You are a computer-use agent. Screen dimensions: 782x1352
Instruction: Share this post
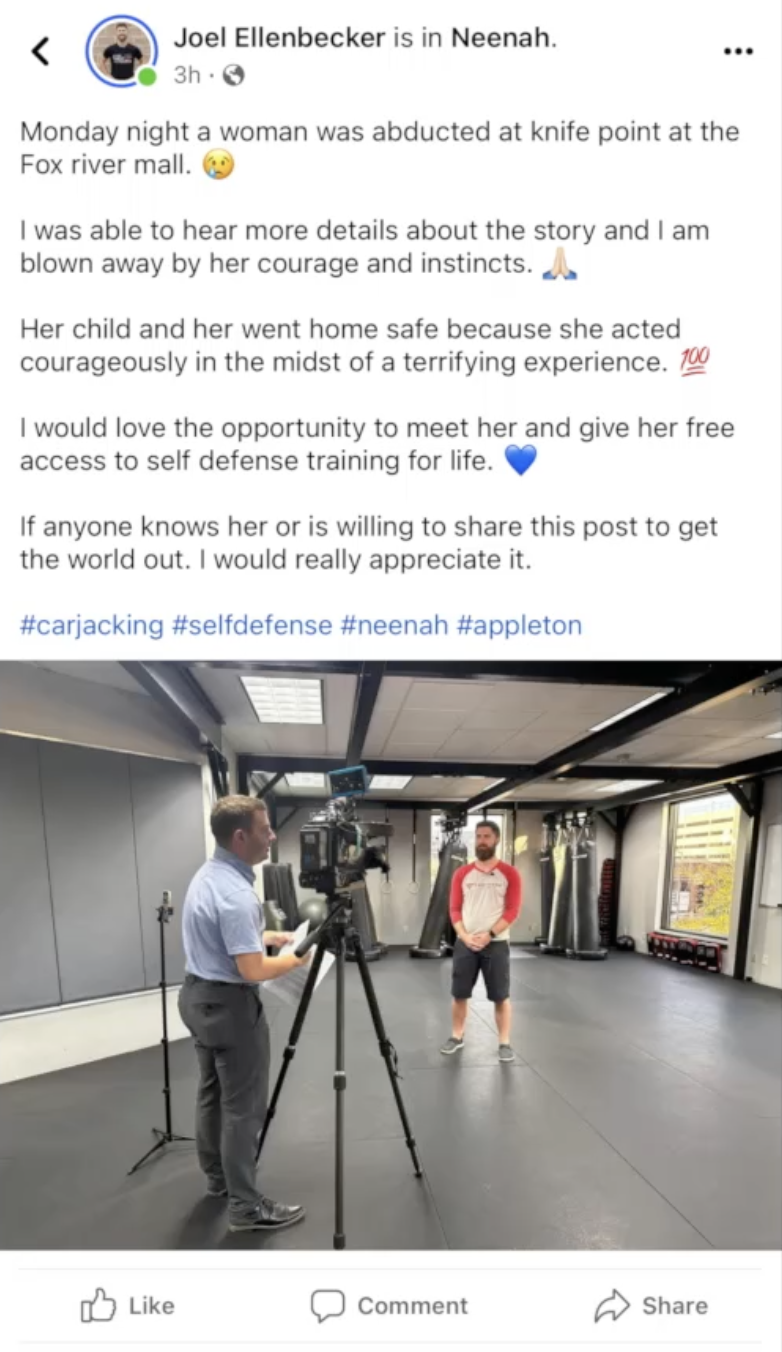[650, 1305]
